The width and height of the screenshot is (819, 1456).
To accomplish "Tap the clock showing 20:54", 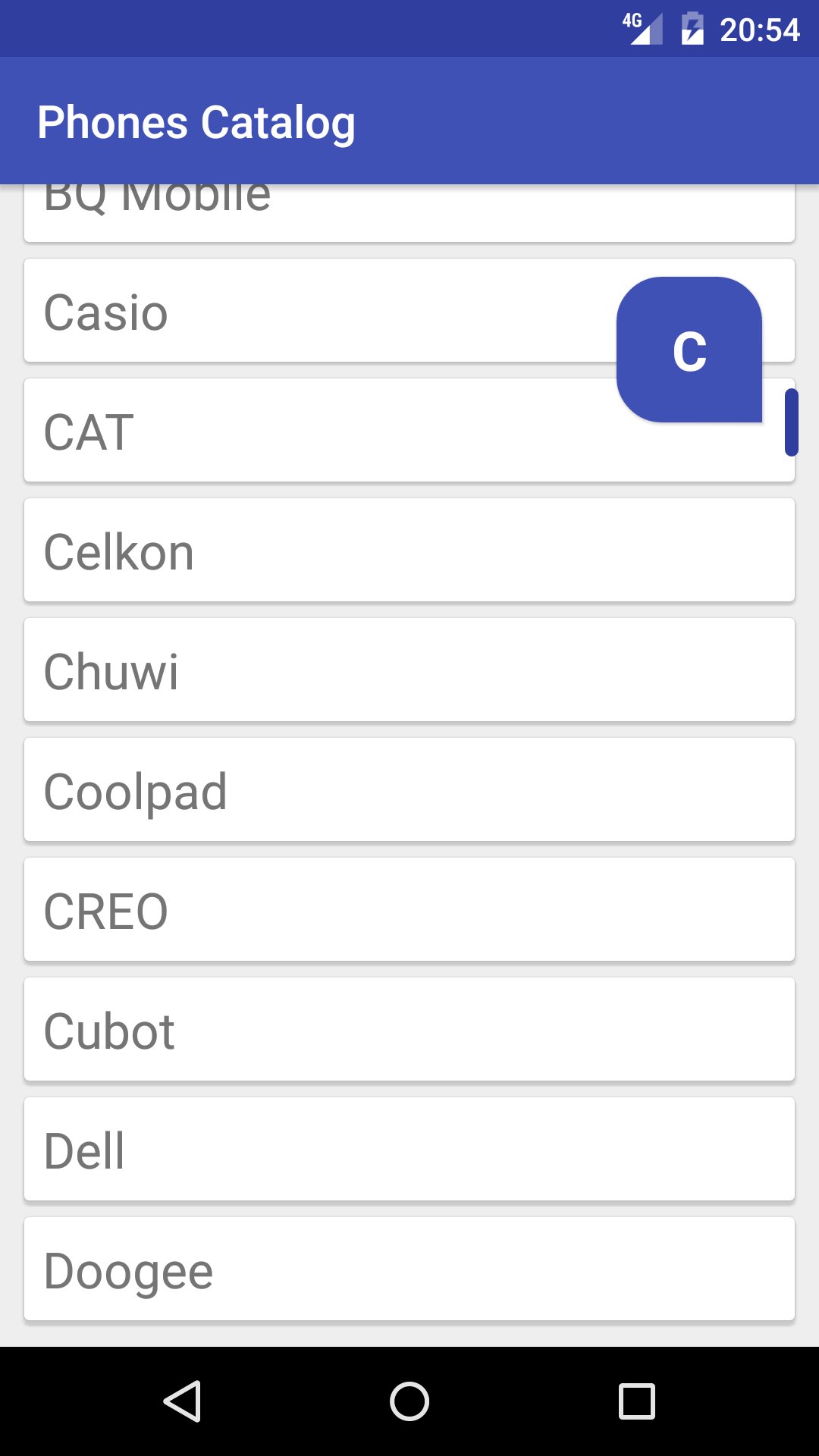I will click(x=760, y=29).
